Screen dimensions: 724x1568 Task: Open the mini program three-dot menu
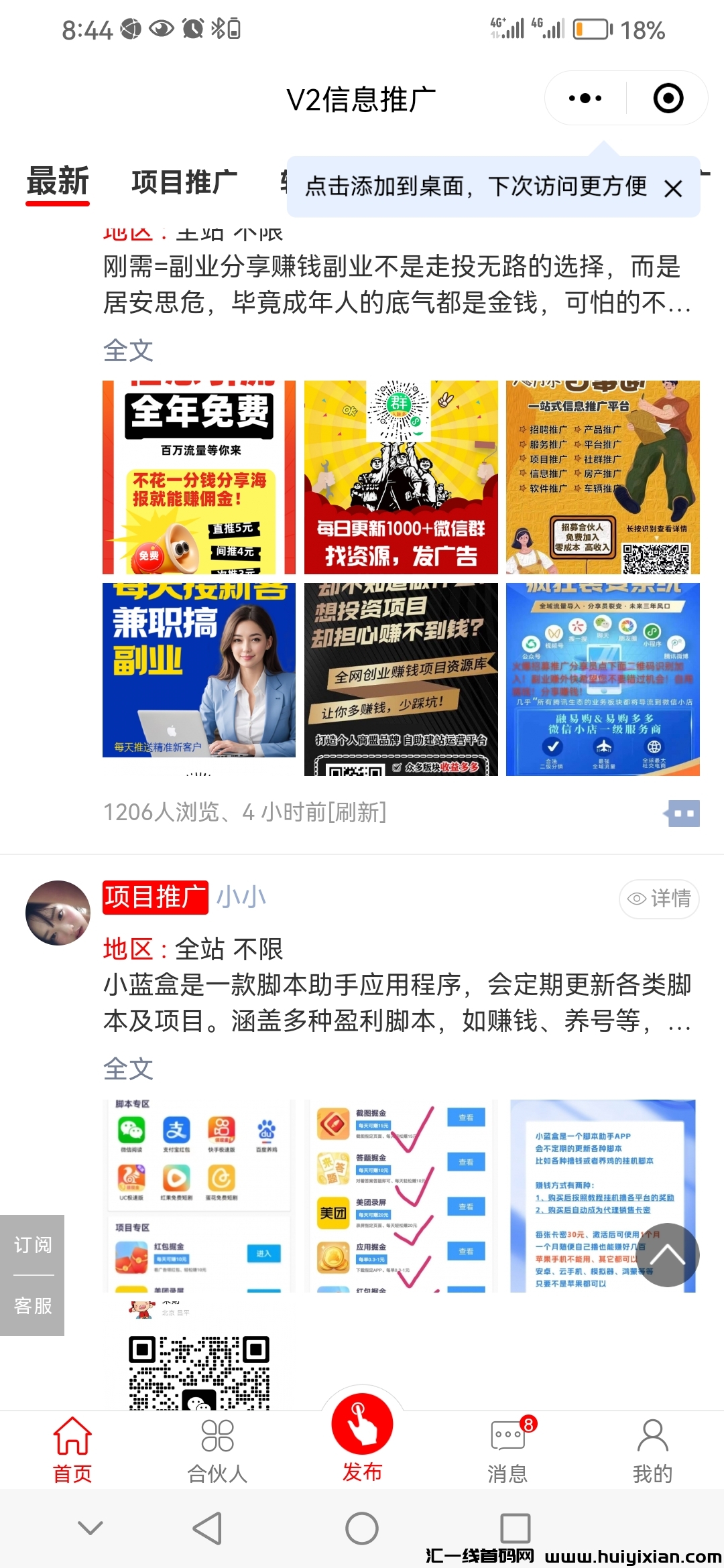tap(585, 99)
